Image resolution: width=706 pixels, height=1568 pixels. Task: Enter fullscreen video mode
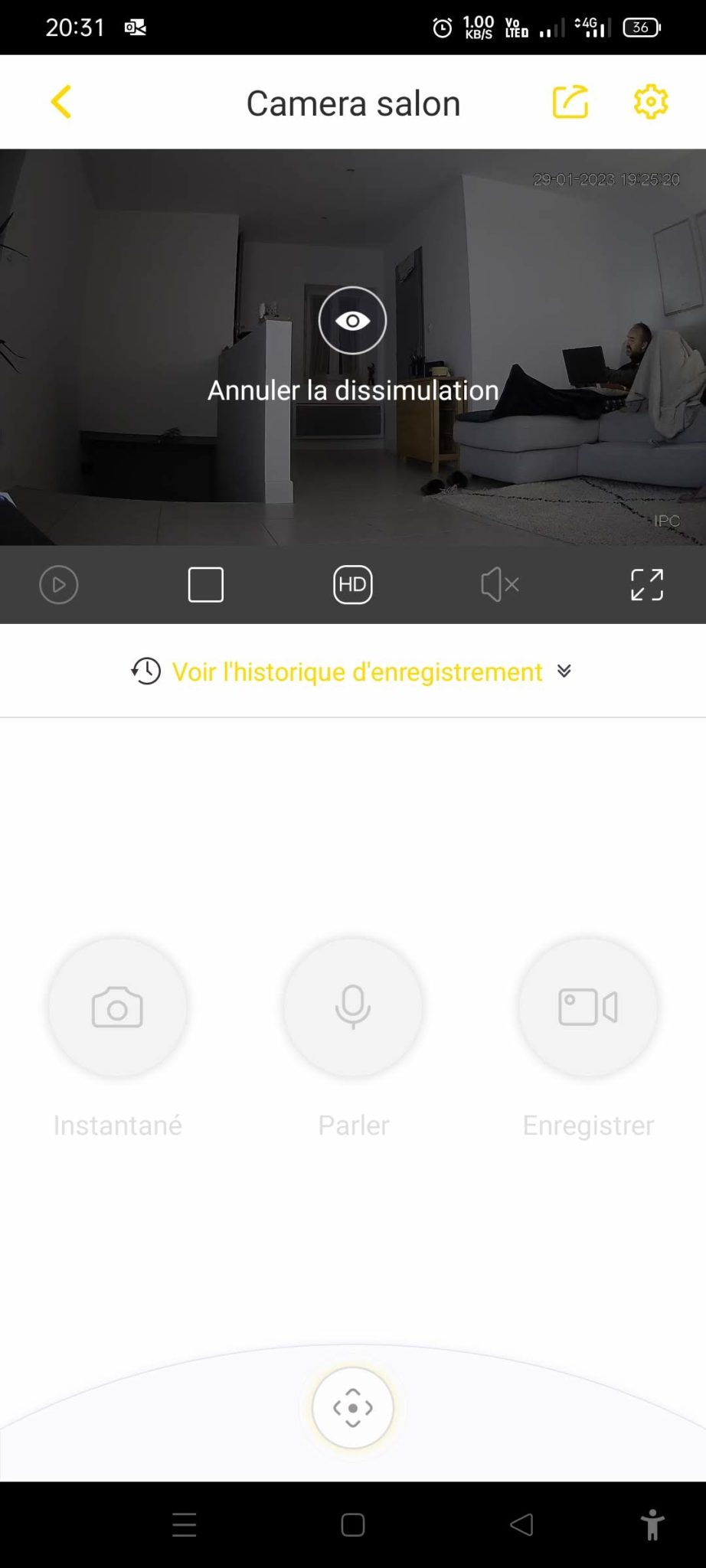tap(647, 585)
